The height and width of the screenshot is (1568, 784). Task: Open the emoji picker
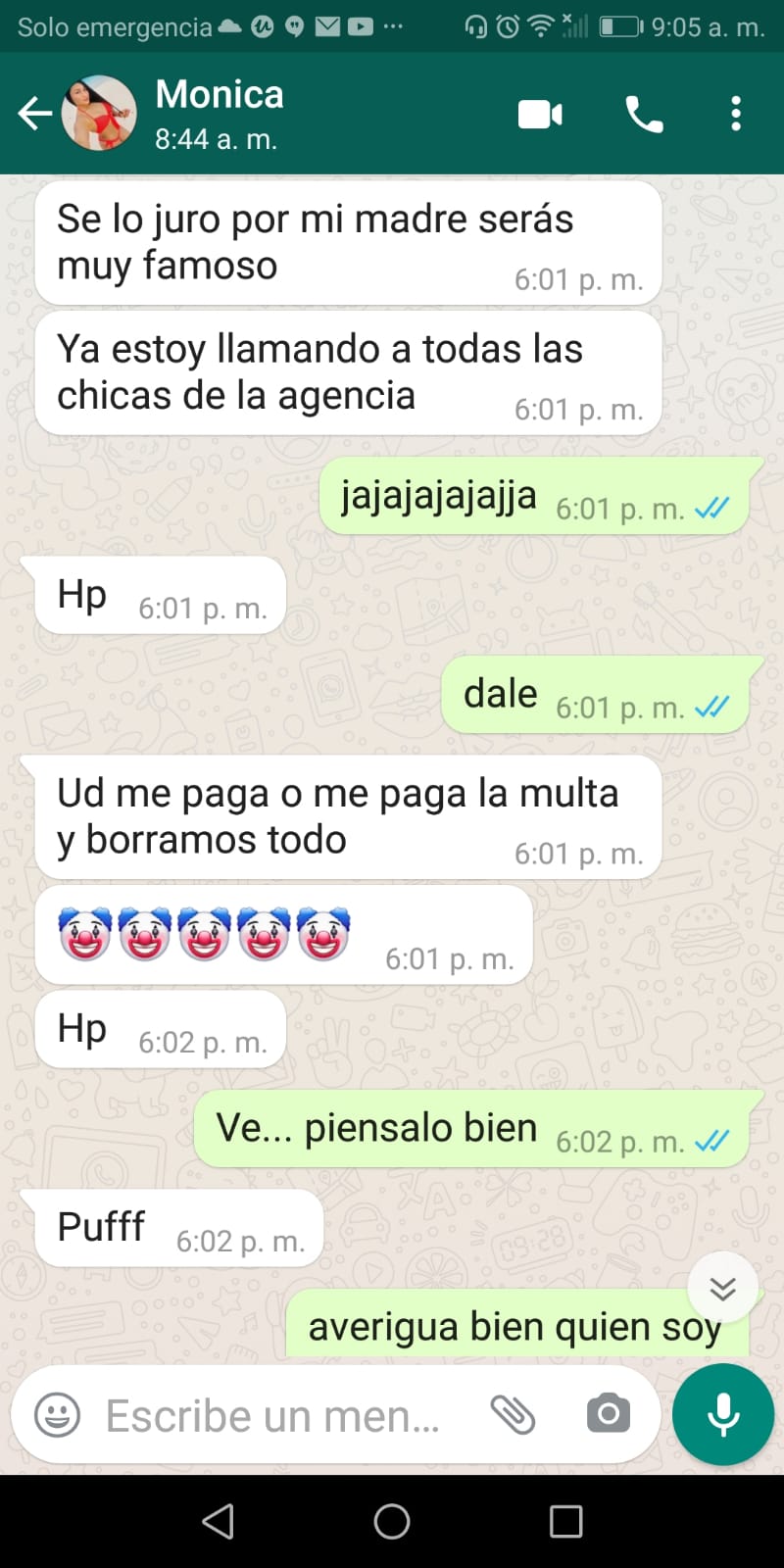point(58,1415)
